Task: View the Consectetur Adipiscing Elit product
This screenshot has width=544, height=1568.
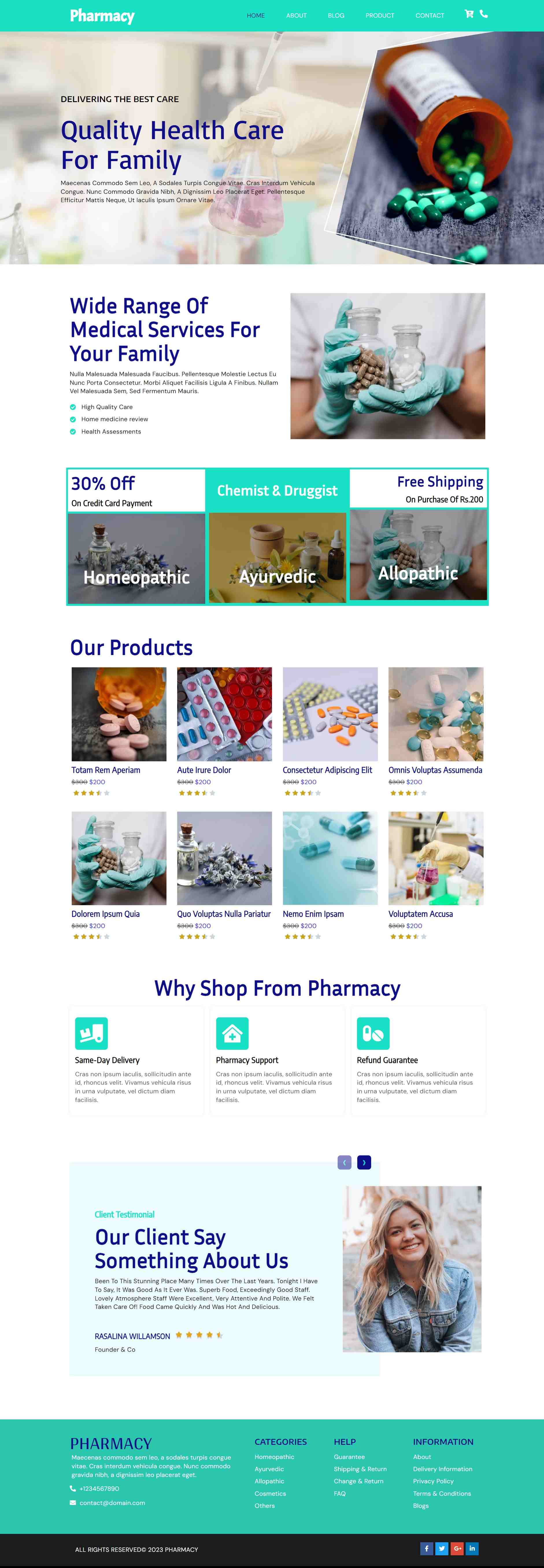Action: coord(327,770)
